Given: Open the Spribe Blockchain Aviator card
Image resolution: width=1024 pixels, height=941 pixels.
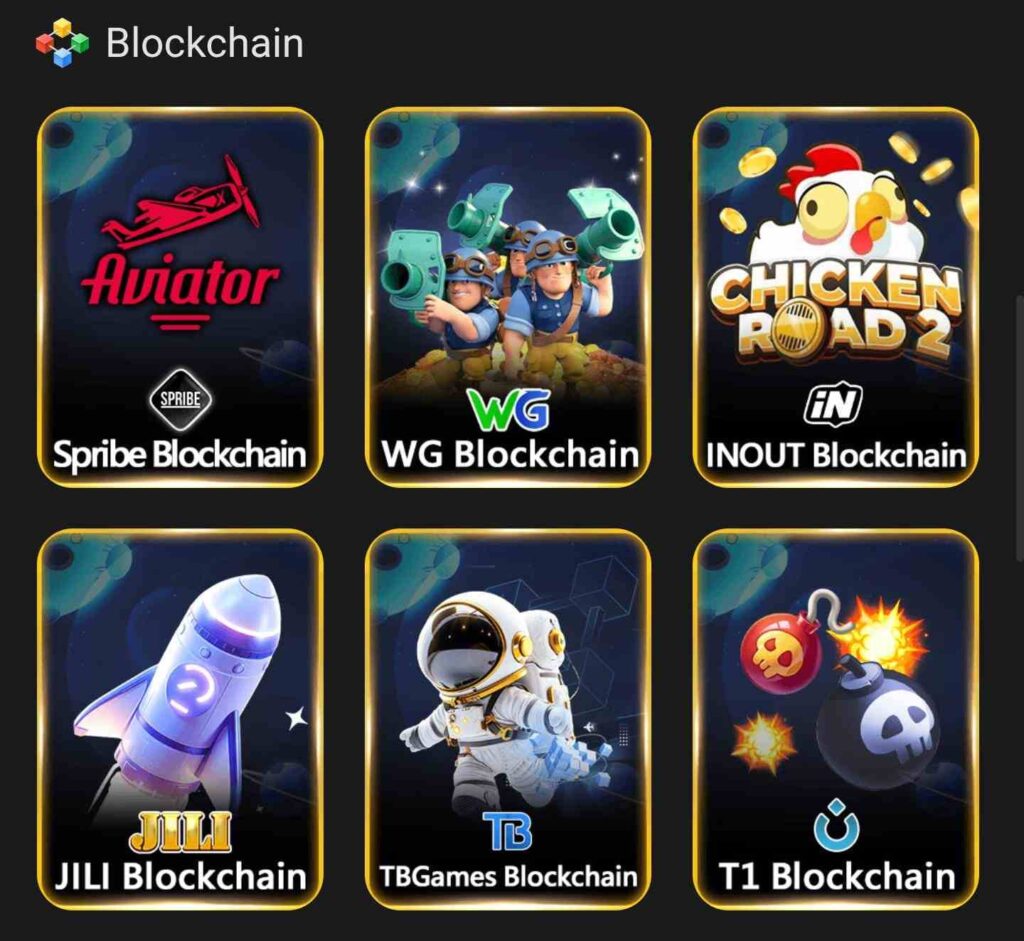Looking at the screenshot, I should (x=180, y=297).
